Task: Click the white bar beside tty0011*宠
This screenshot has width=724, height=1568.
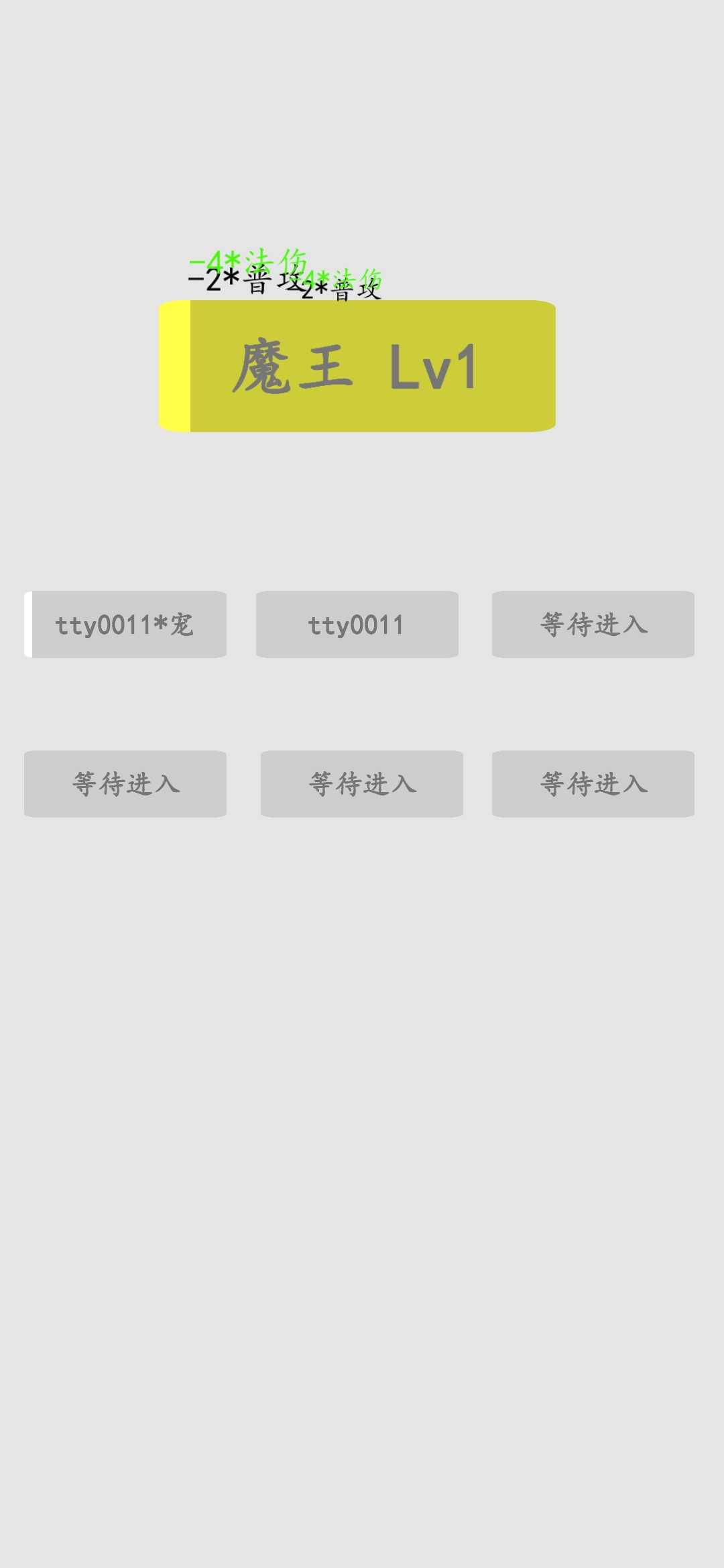Action: coord(27,625)
